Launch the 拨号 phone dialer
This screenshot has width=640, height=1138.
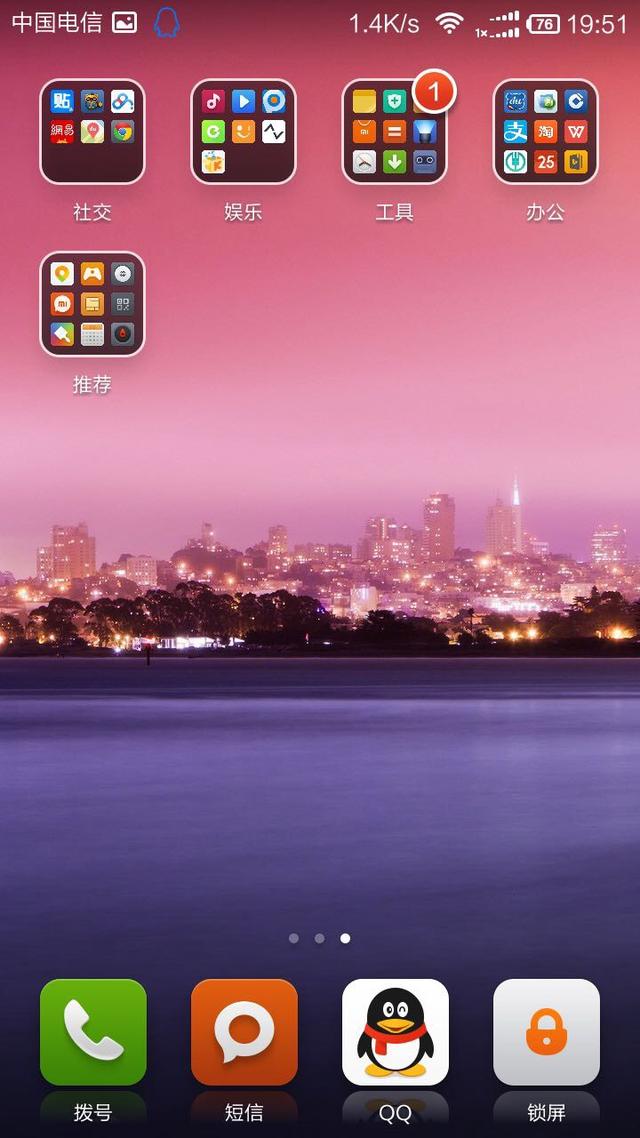point(93,1032)
